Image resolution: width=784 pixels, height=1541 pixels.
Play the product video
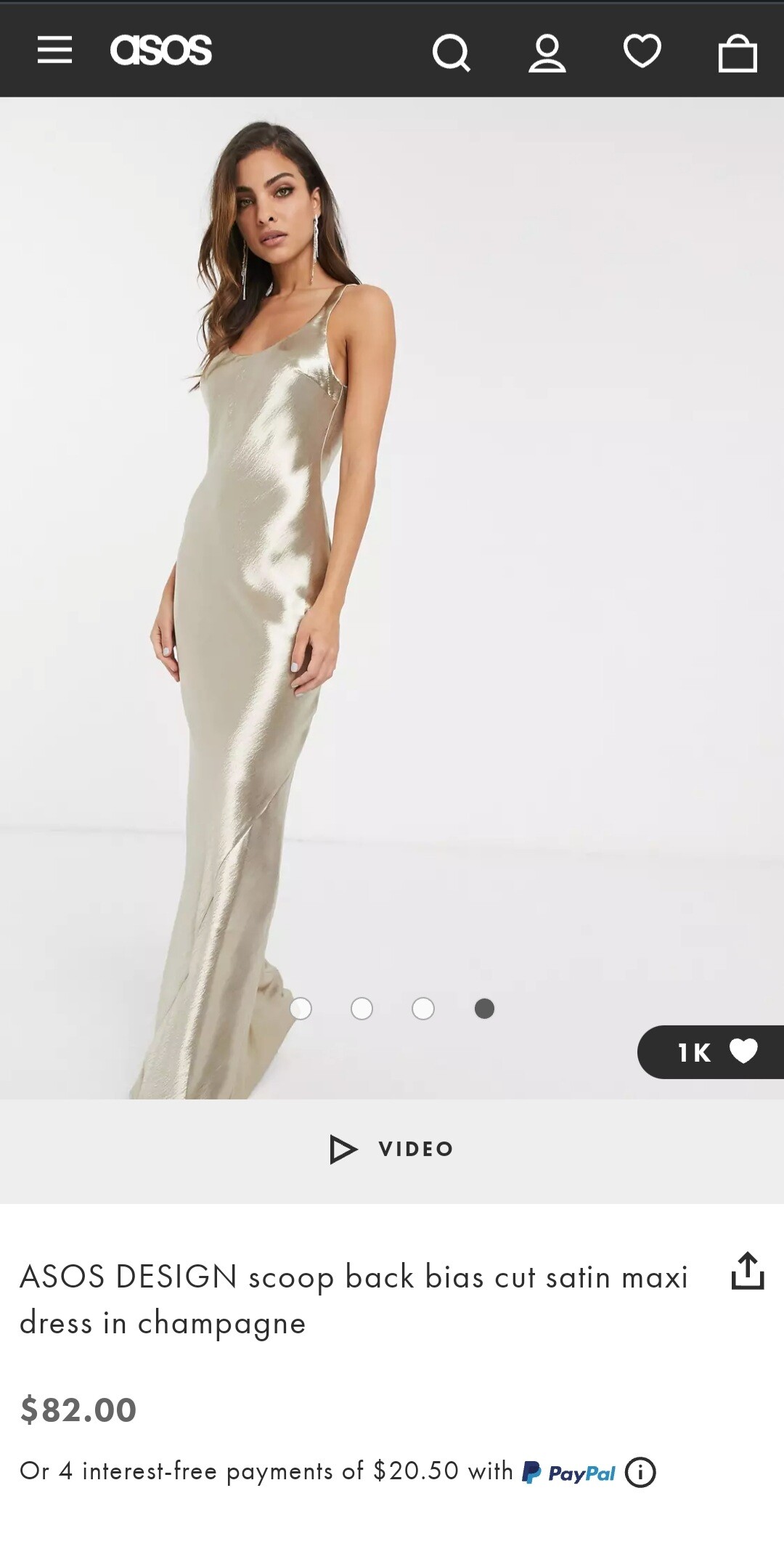(392, 1149)
